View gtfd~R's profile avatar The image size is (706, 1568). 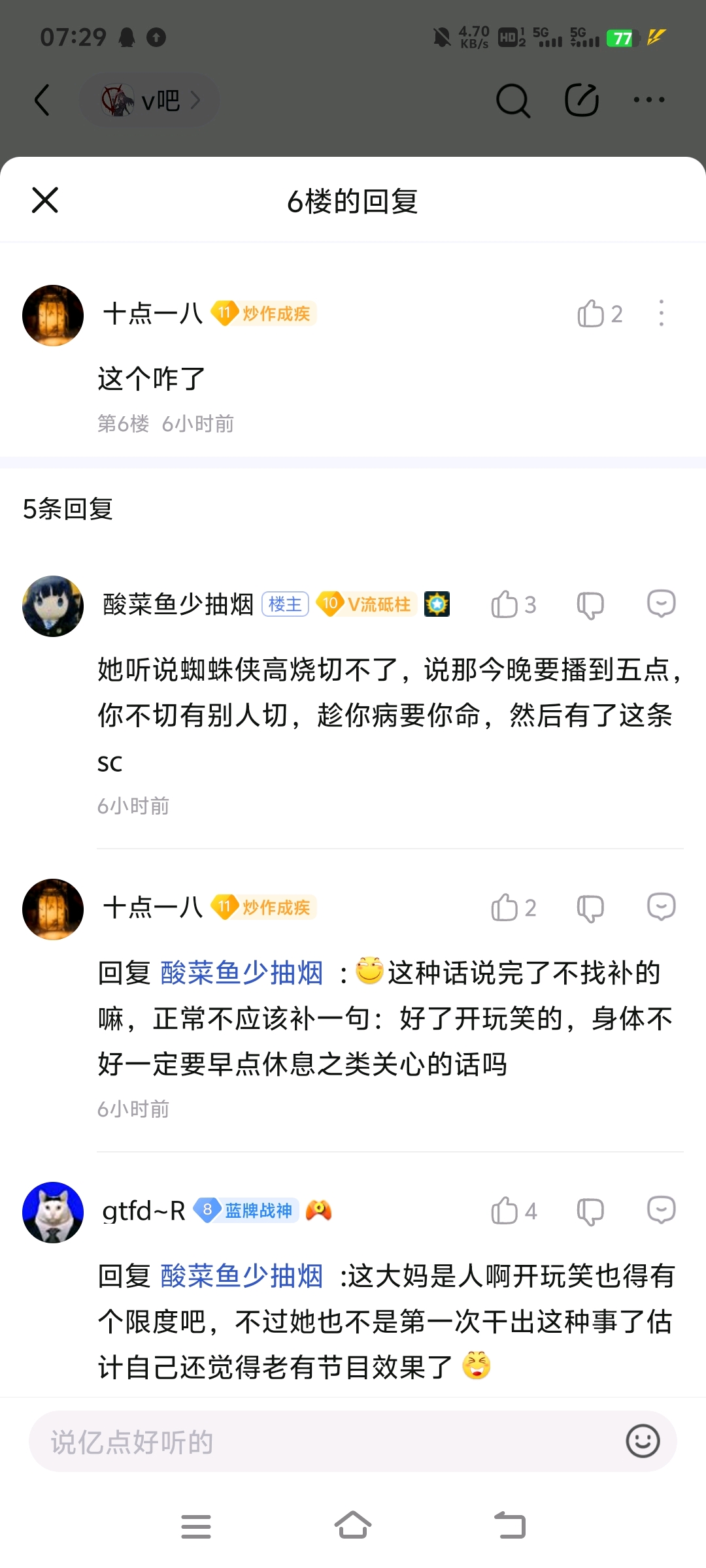click(x=53, y=1212)
